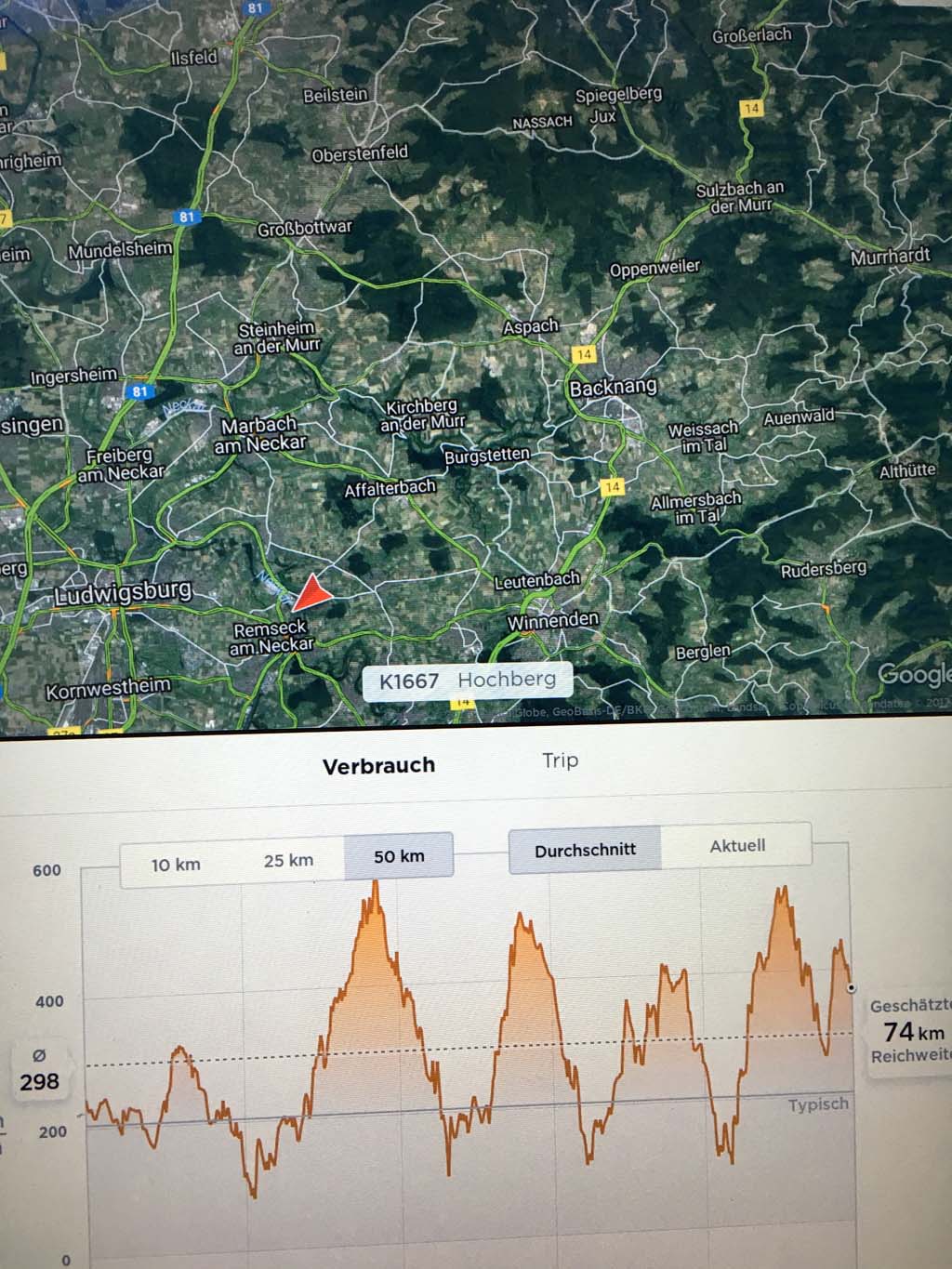Screen dimensions: 952x1269
Task: Switch to Durchschnitt consumption view
Action: click(x=585, y=850)
